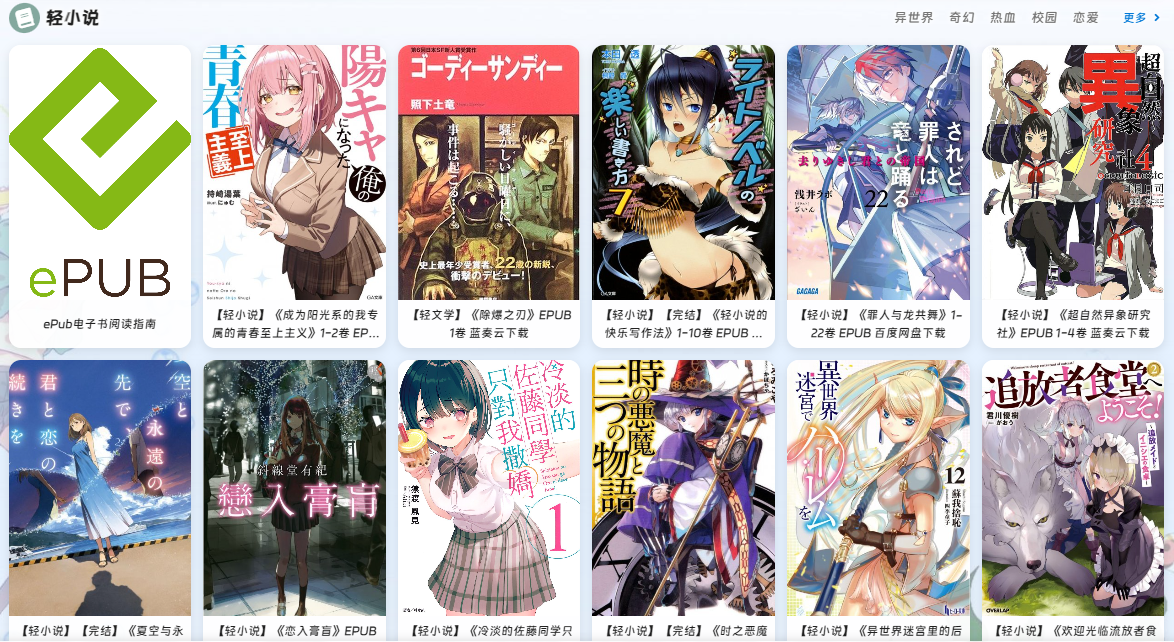1174x642 pixels.
Task: Show the 校园 category
Action: tap(1044, 18)
